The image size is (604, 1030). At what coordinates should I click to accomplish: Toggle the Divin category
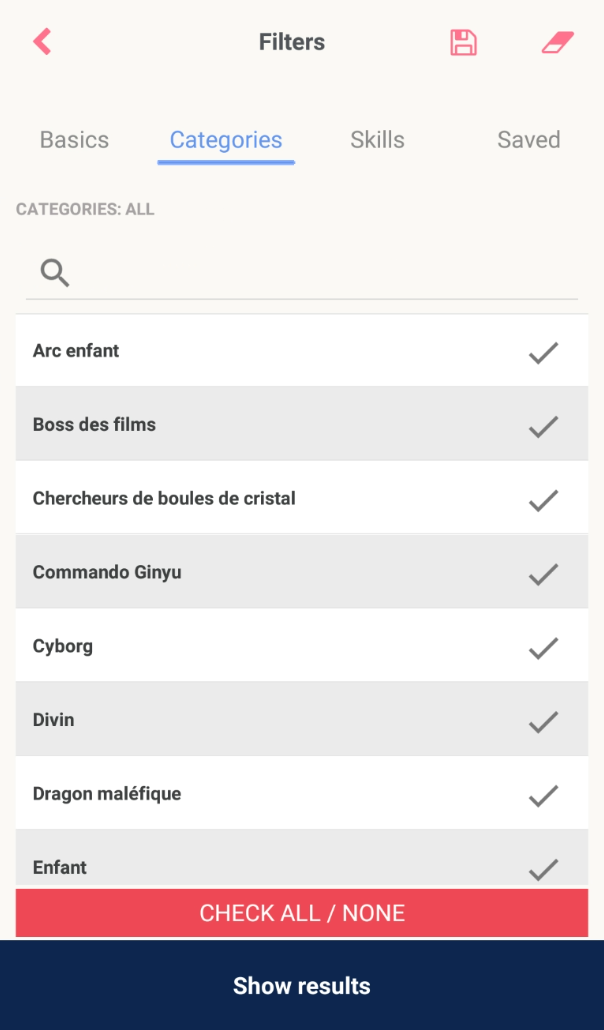pos(302,719)
